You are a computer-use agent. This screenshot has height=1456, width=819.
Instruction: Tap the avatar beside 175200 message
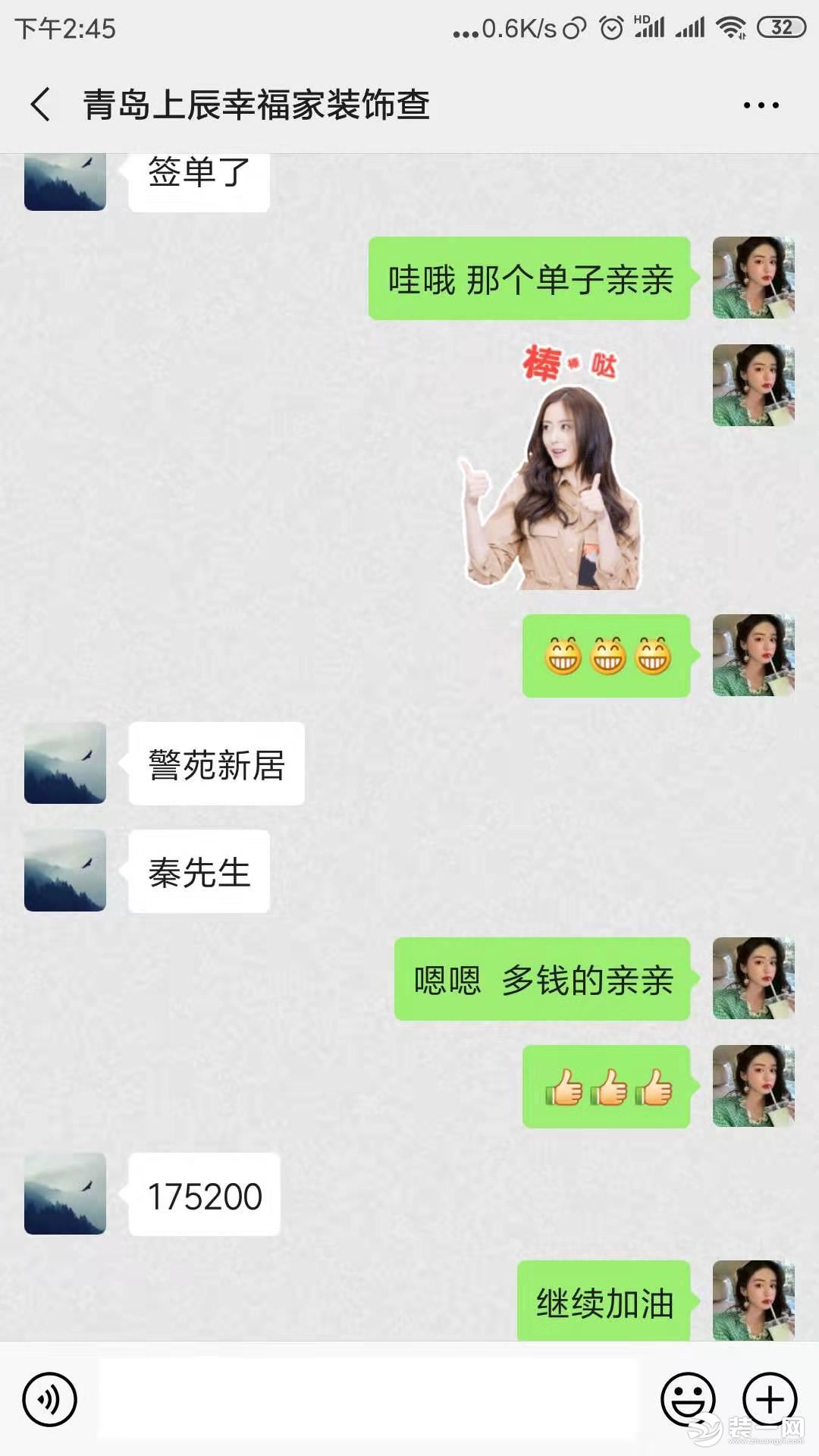tap(65, 1194)
